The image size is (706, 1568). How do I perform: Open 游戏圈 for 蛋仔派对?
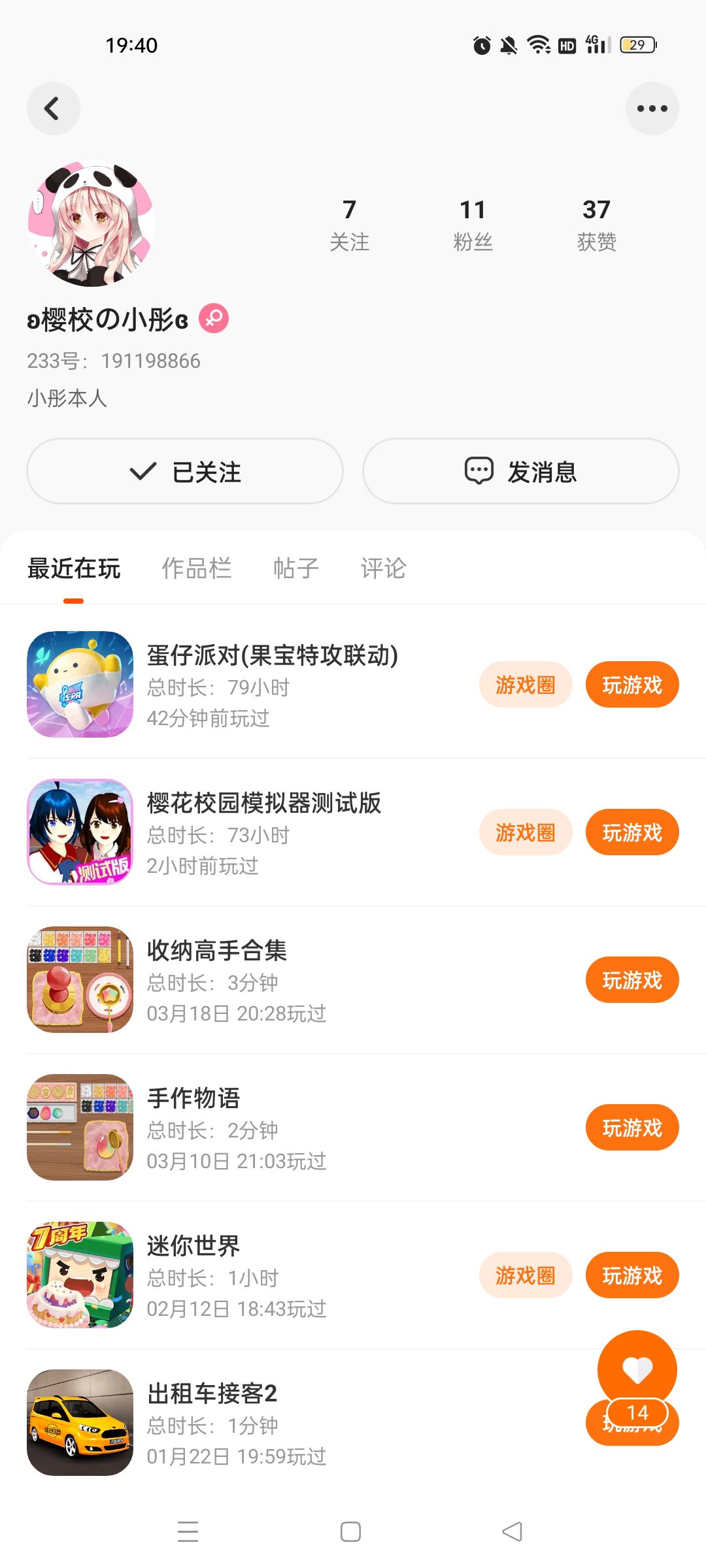click(526, 685)
